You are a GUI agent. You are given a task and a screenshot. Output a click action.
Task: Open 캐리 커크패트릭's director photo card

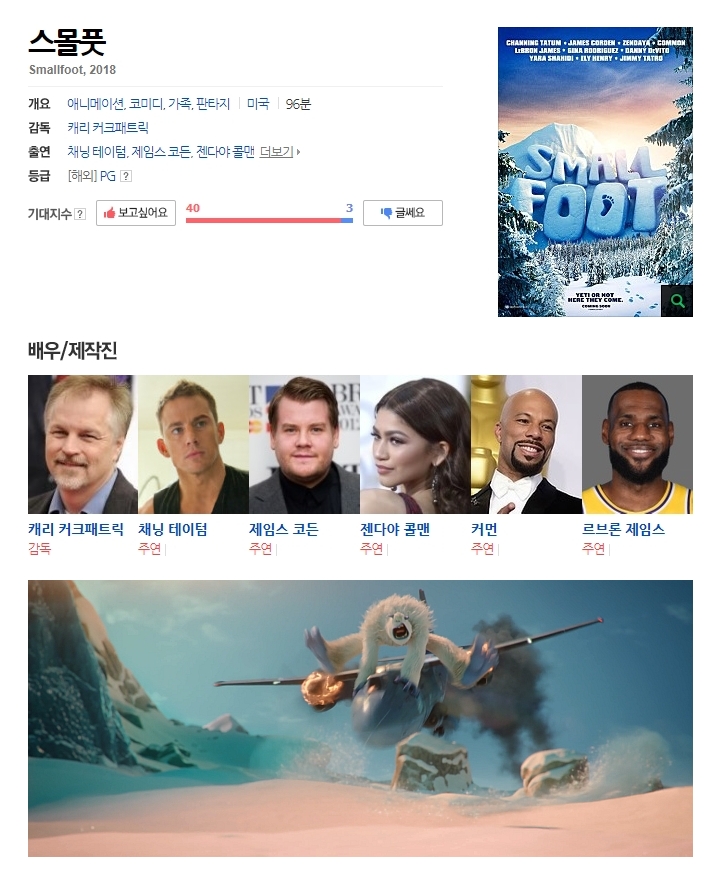(x=82, y=445)
